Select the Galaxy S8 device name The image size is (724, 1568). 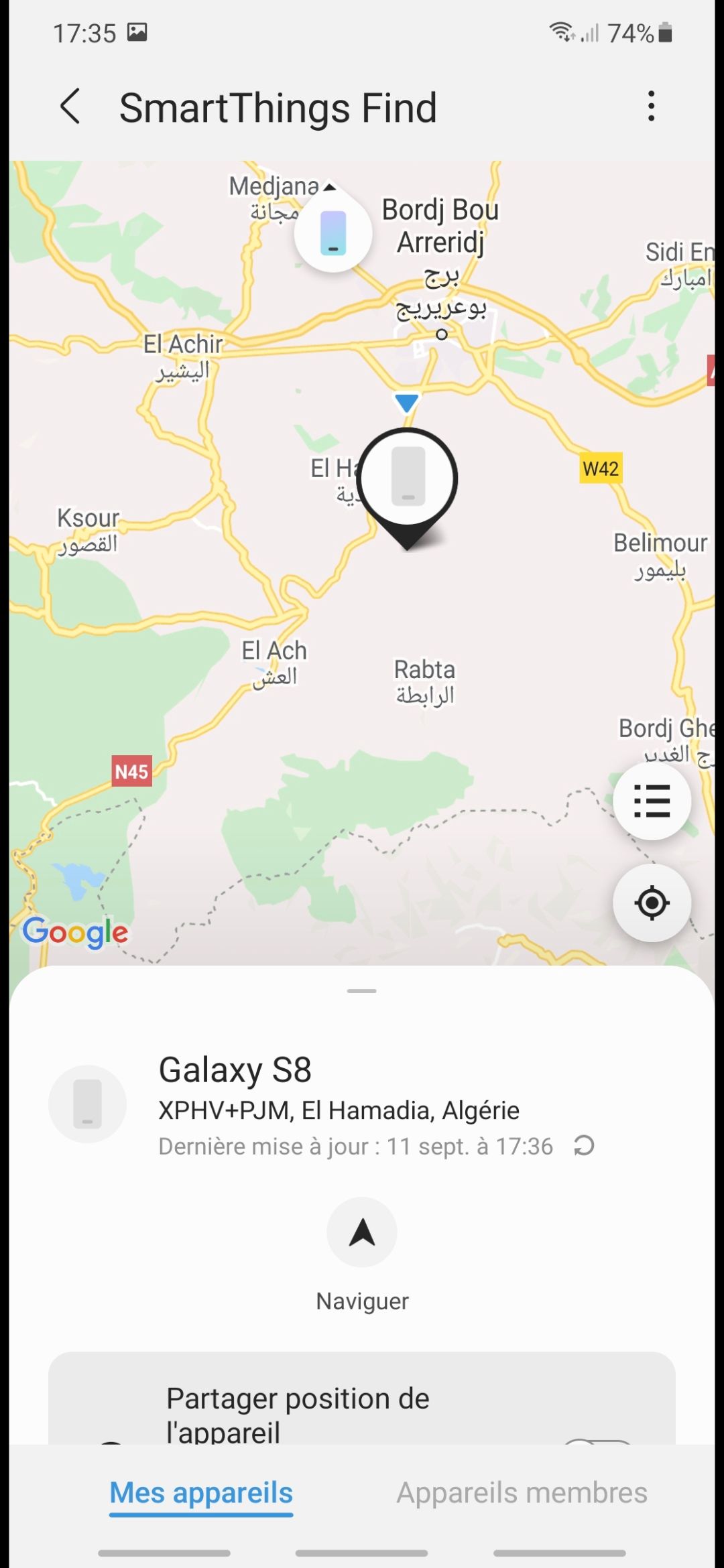[x=236, y=1069]
